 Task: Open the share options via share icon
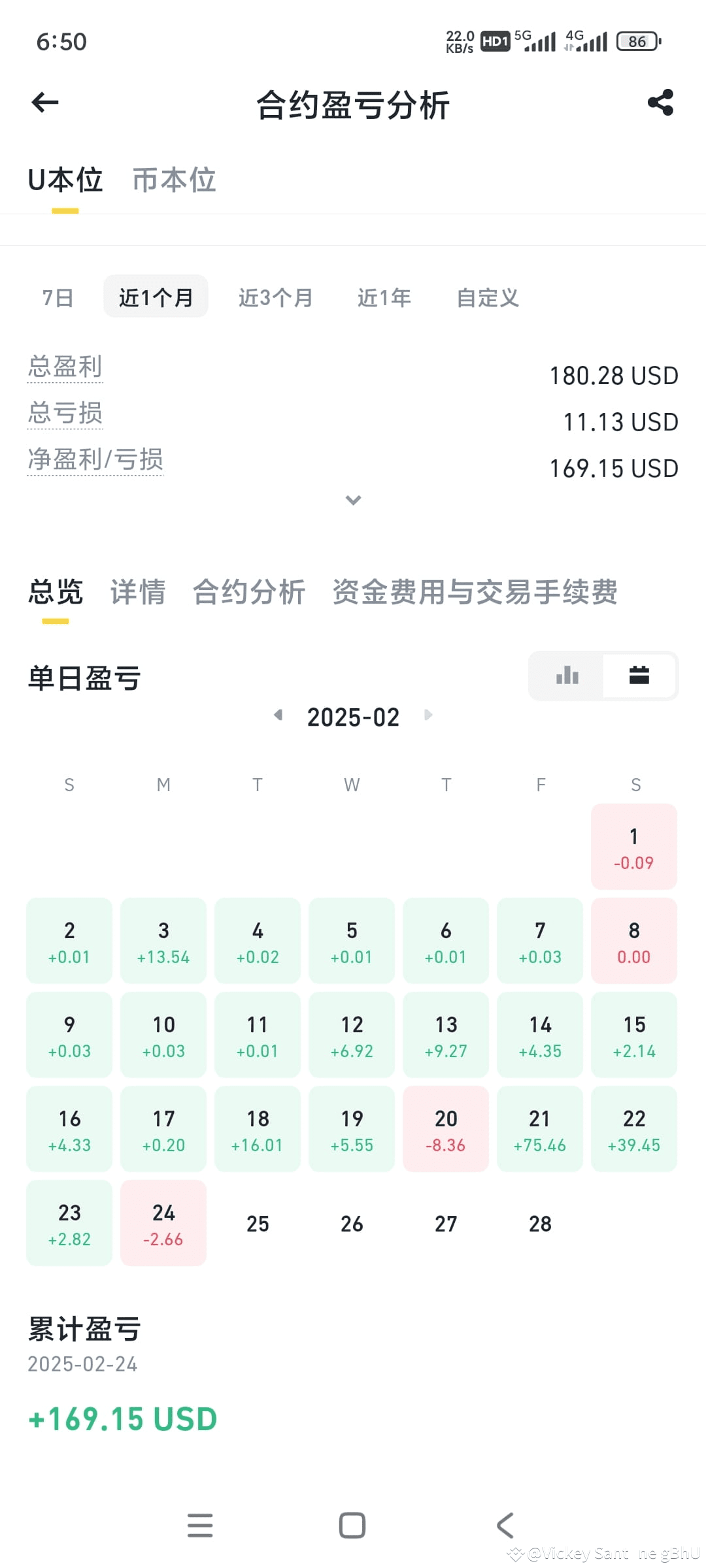[660, 102]
